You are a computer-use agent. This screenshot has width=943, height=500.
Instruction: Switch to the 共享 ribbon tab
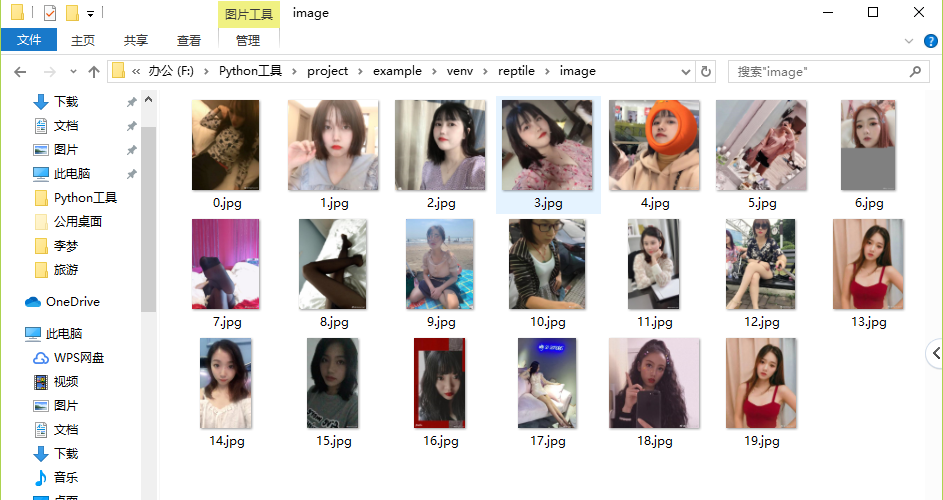click(x=136, y=41)
